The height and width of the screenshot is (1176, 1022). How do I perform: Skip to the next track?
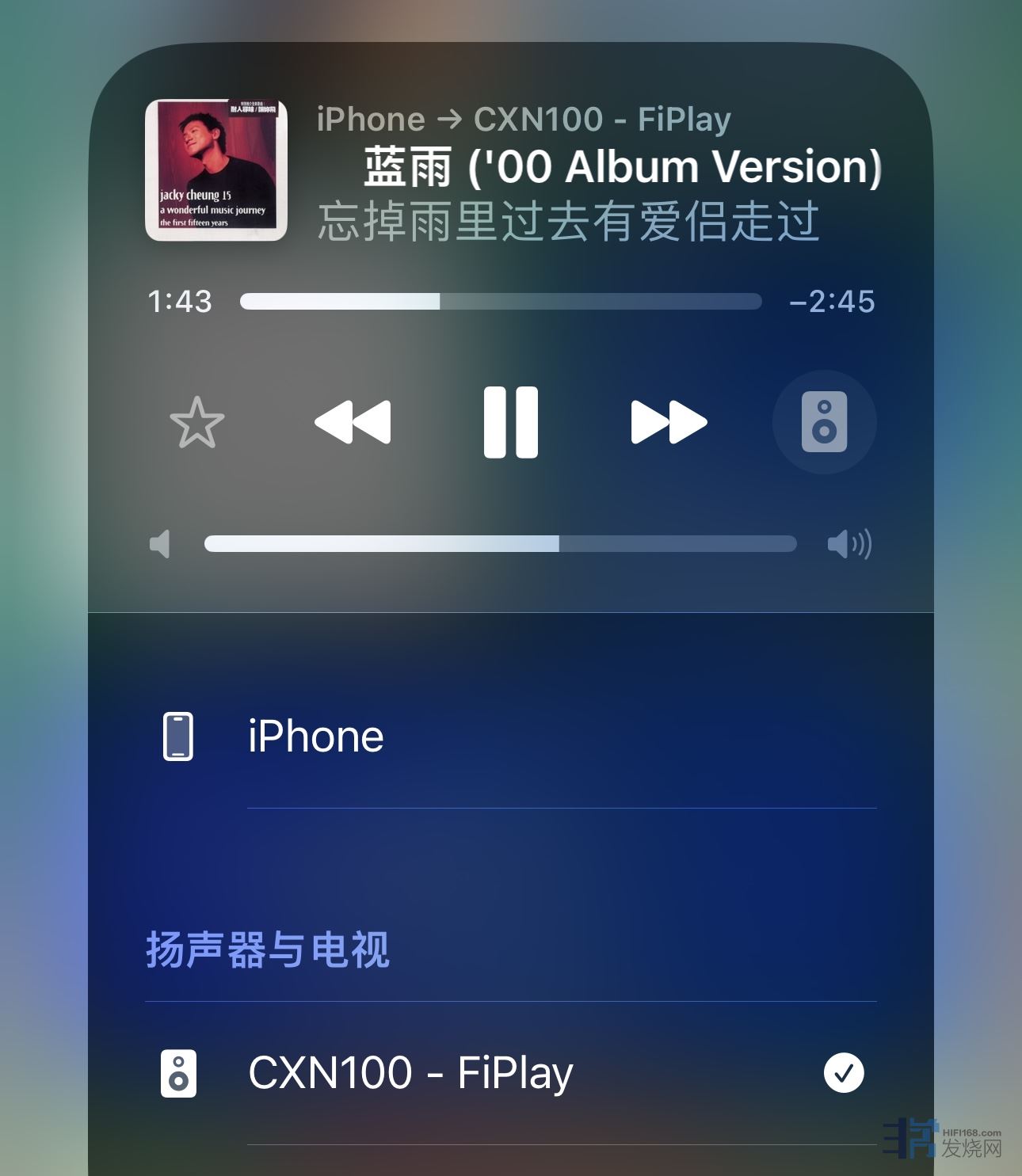tap(669, 422)
